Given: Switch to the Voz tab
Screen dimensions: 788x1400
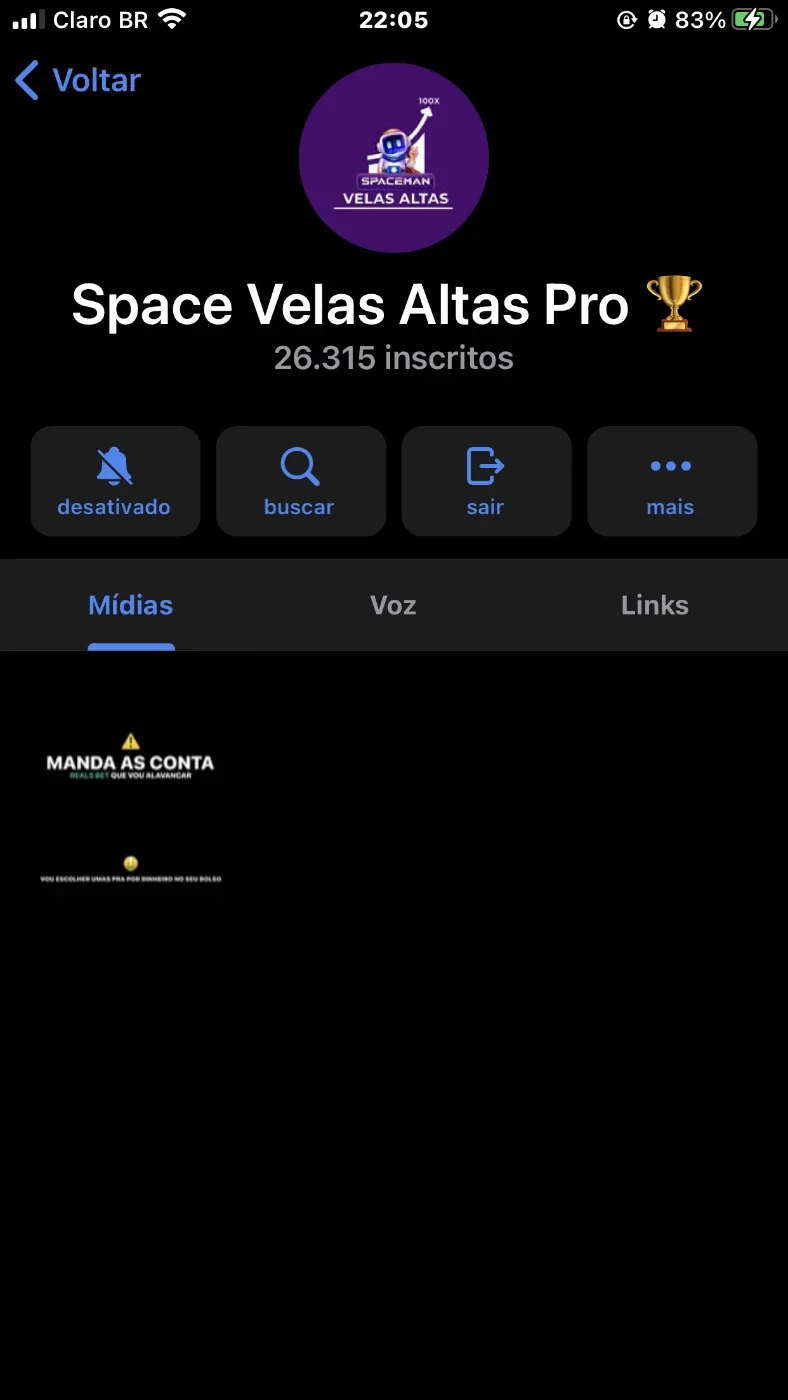Looking at the screenshot, I should click(393, 605).
